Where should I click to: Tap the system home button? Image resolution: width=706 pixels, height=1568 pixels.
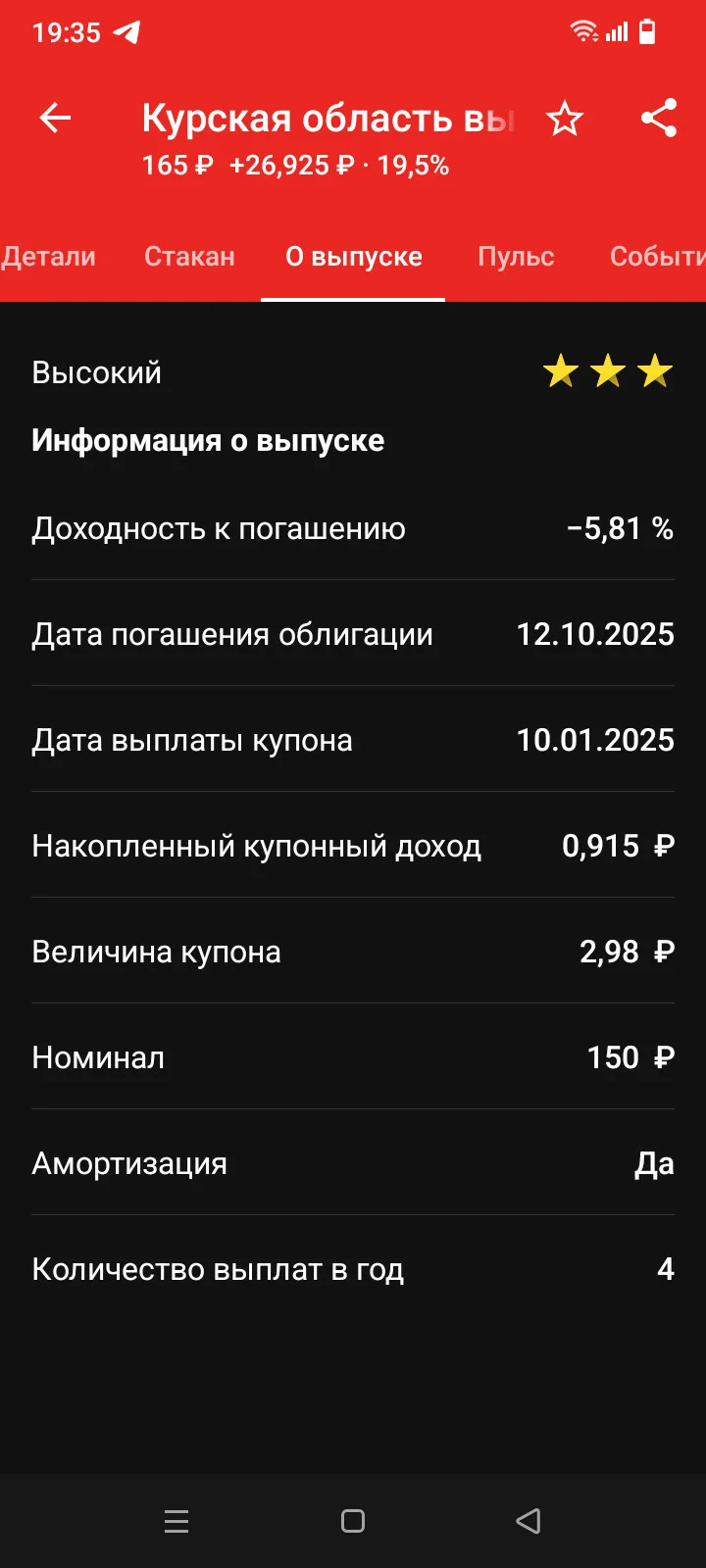pos(353,1521)
